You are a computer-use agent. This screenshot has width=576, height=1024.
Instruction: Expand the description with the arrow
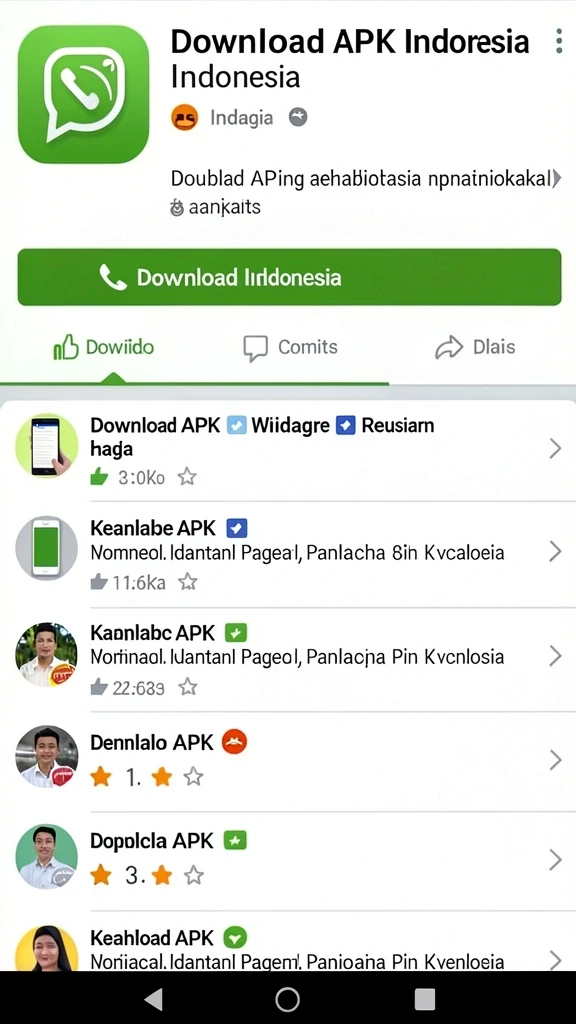(x=556, y=178)
